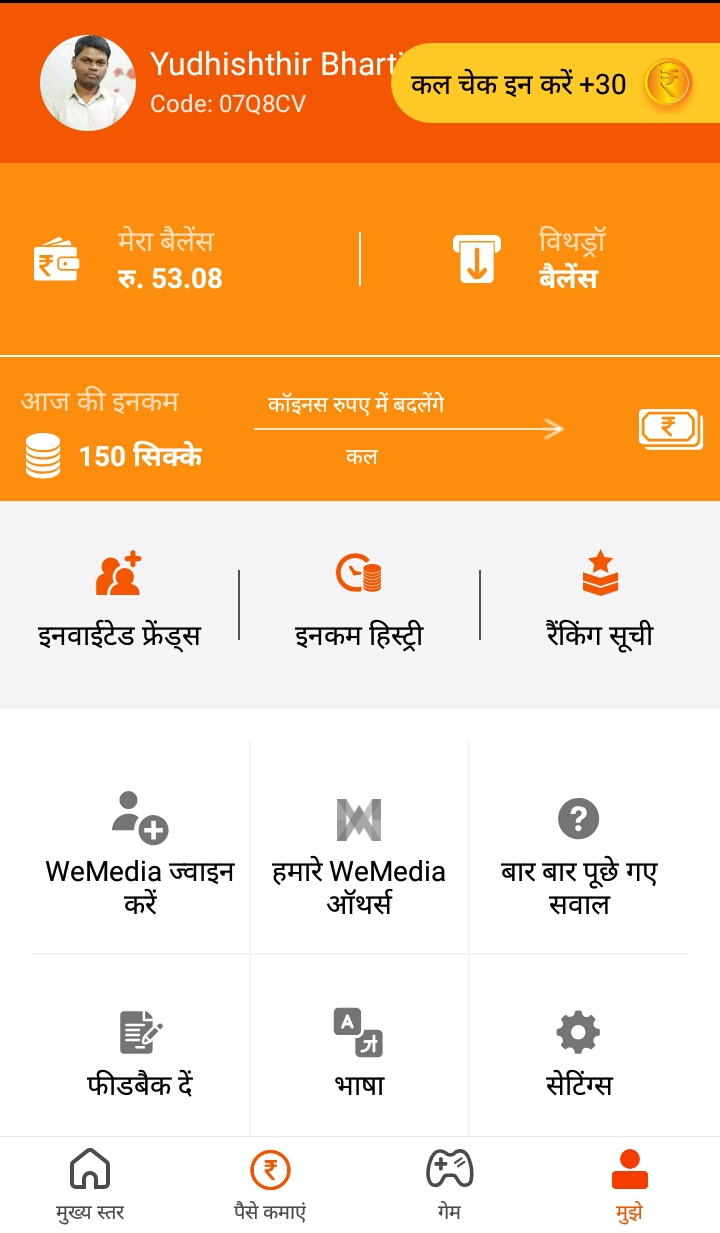The width and height of the screenshot is (720, 1233).
Task: Switch to the मुख्य स्तर tab
Action: pos(90,1185)
